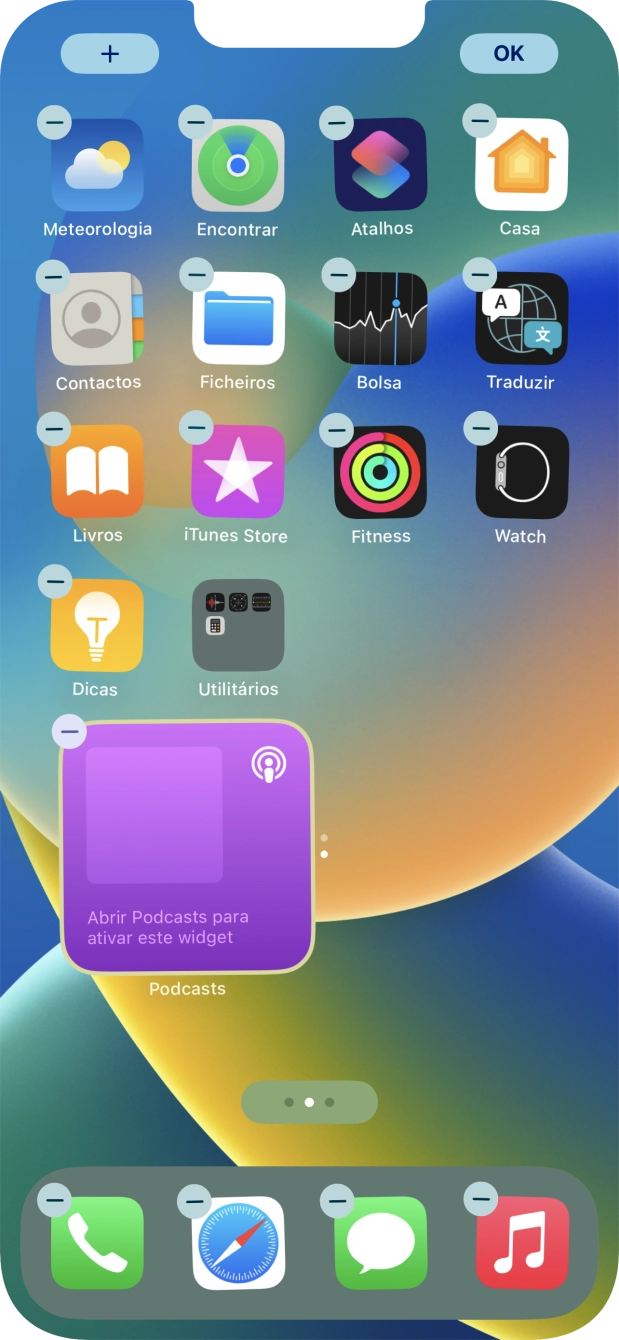Delete the Casa app via its minus badge
The image size is (619, 1340).
[x=480, y=121]
